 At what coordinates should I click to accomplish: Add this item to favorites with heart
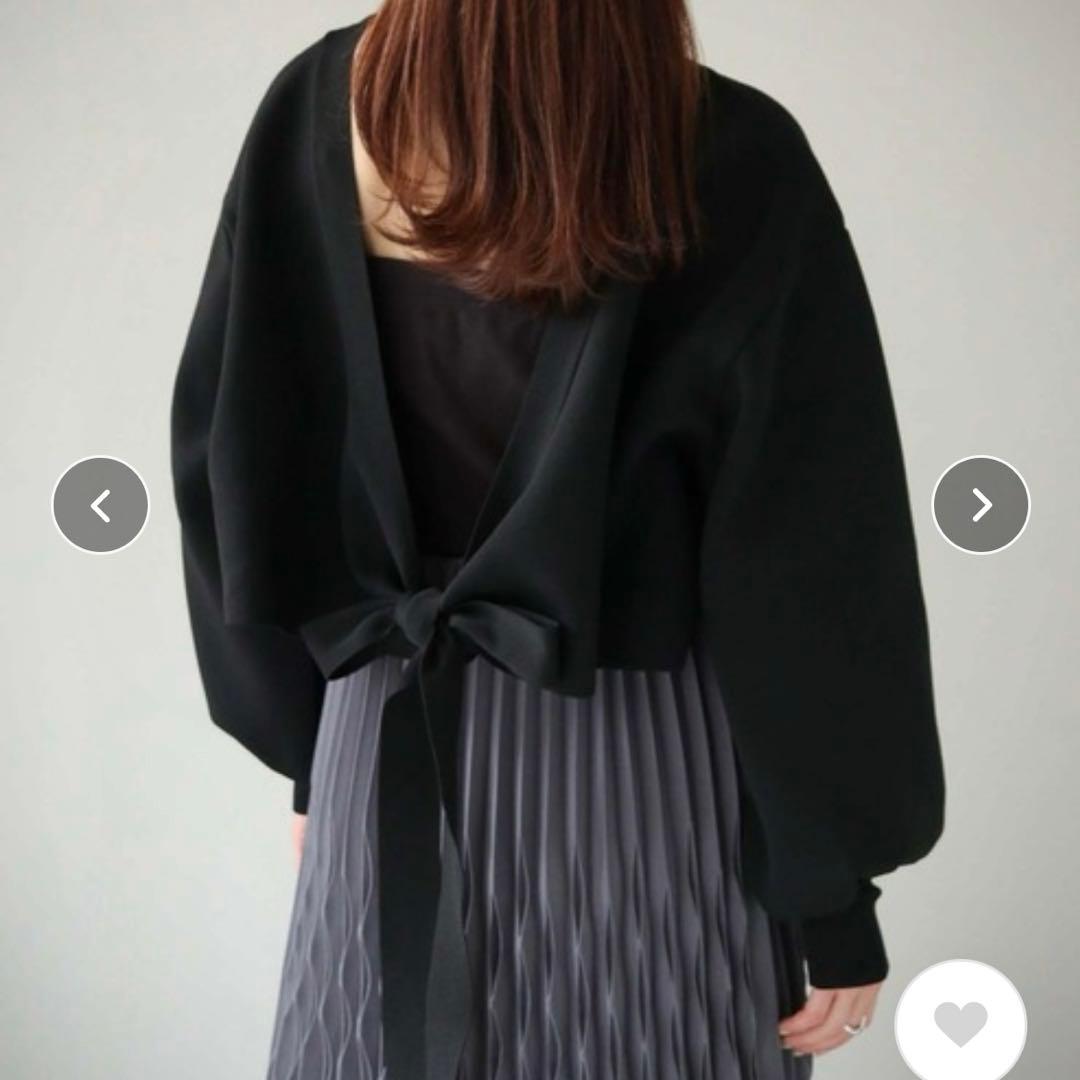tap(961, 1024)
